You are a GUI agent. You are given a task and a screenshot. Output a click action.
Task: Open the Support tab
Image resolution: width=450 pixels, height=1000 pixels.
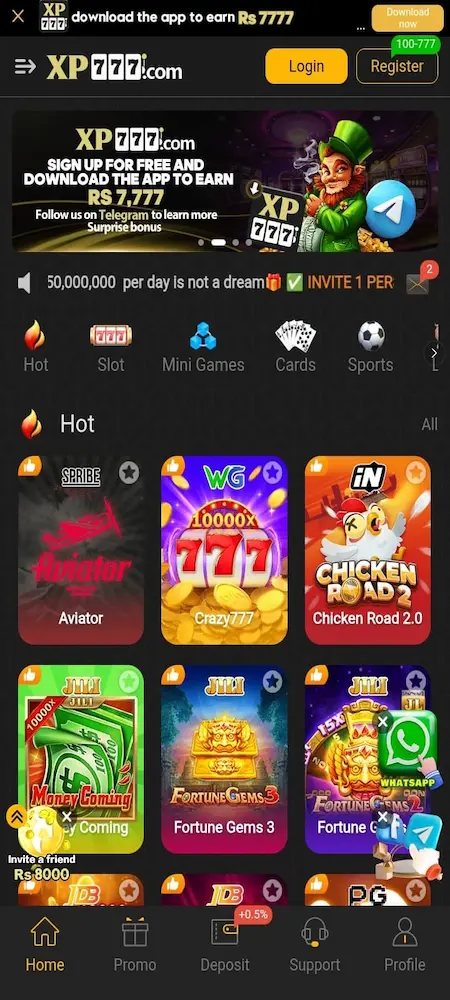point(315,945)
